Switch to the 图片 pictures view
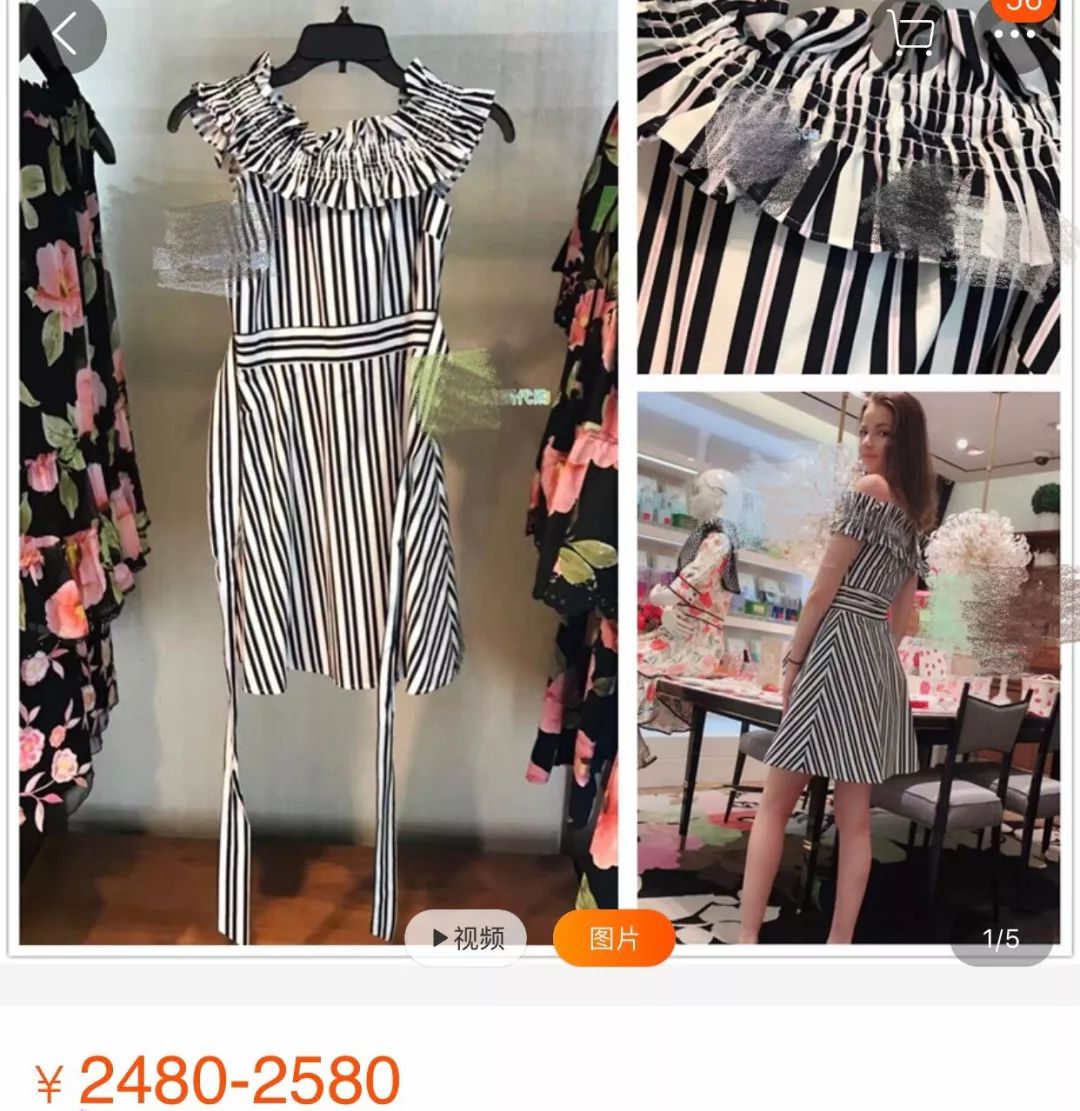The height and width of the screenshot is (1111, 1080). (x=613, y=938)
